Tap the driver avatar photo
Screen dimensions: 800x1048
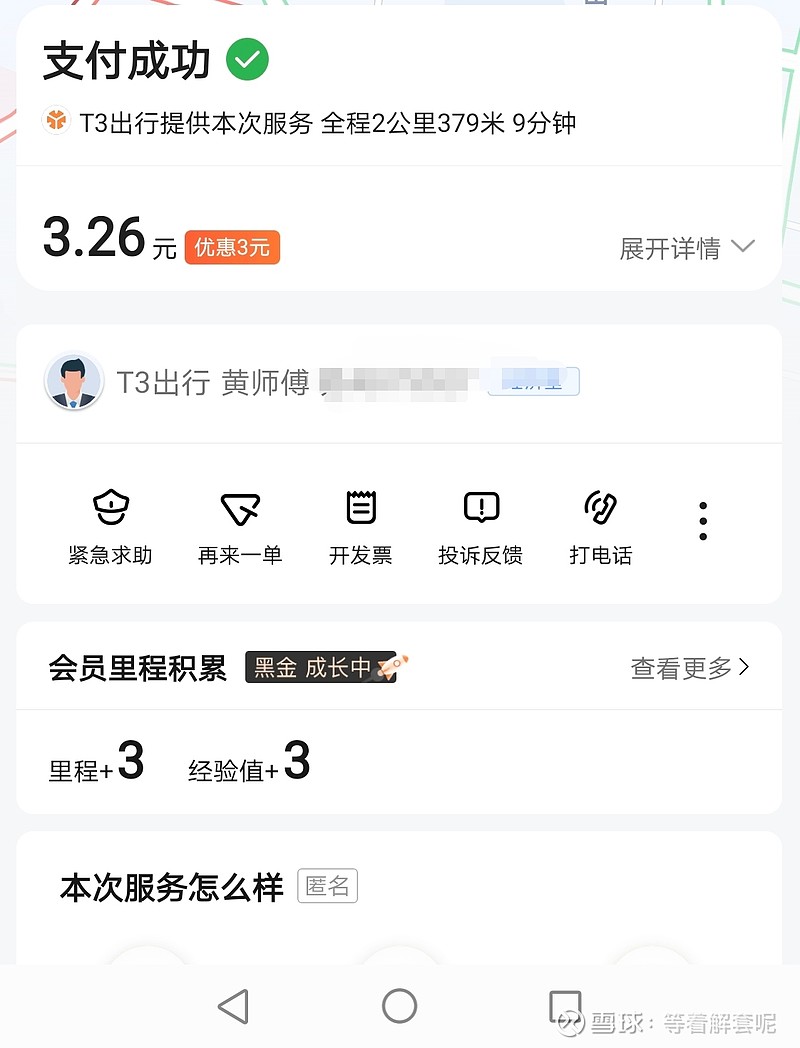[74, 381]
